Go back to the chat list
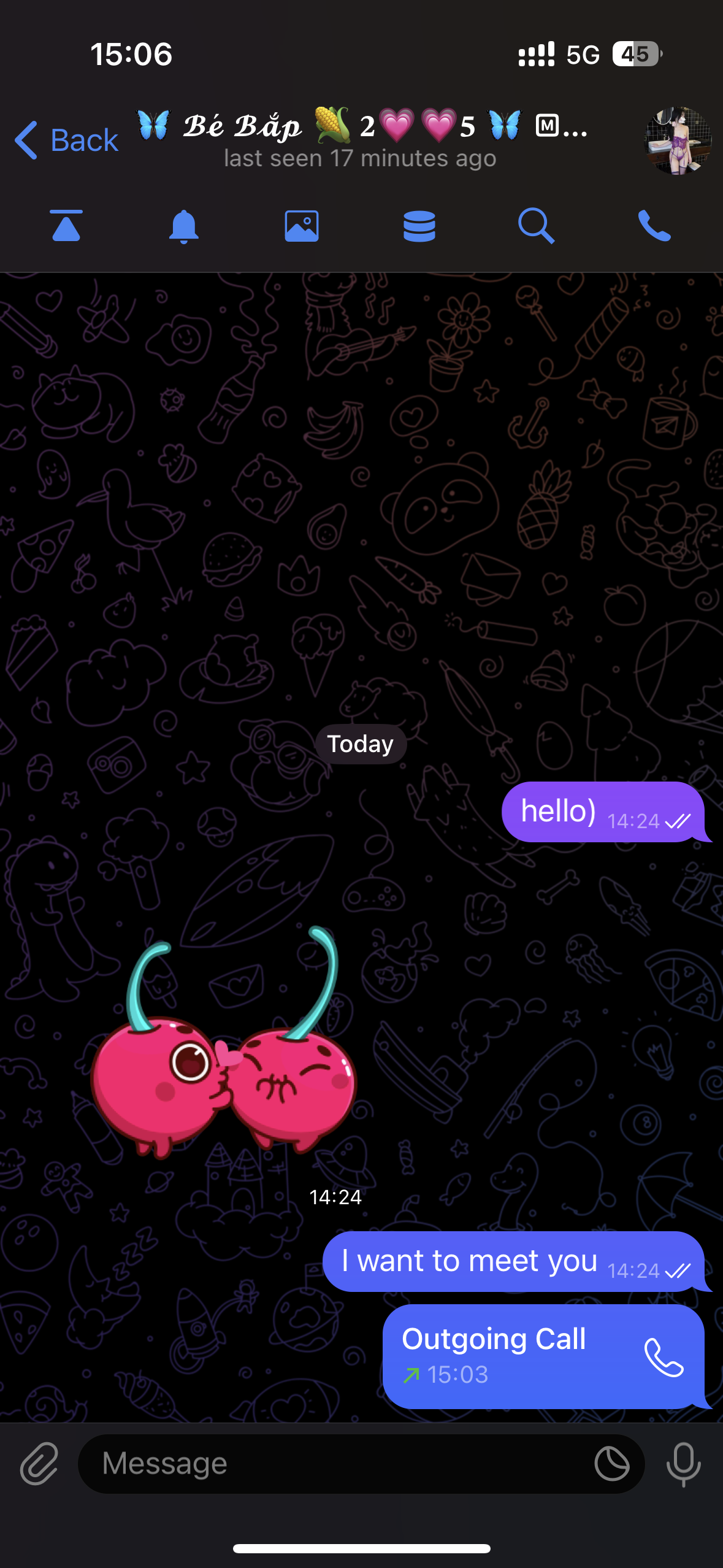723x1568 pixels. point(66,140)
